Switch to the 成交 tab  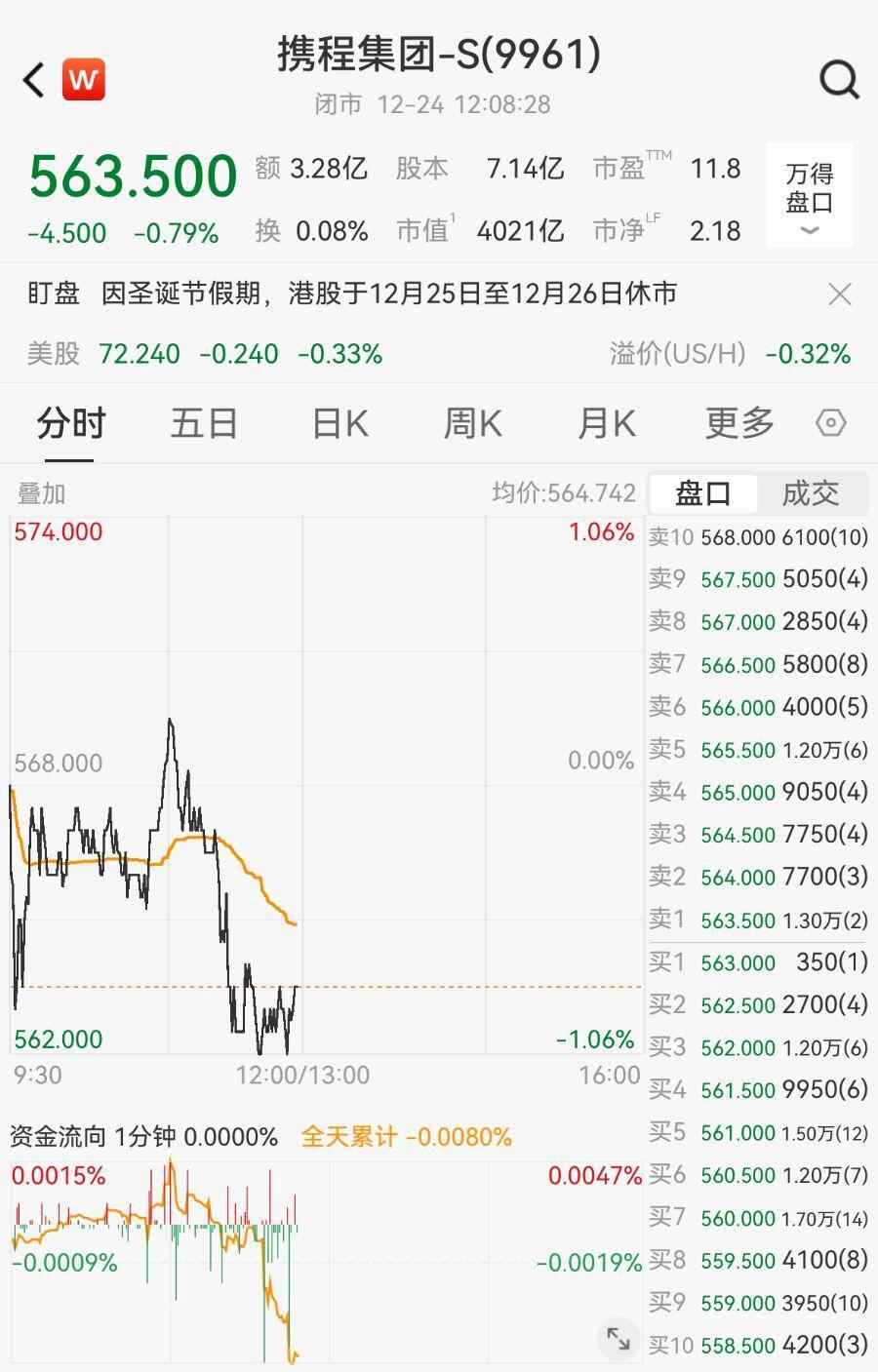811,493
